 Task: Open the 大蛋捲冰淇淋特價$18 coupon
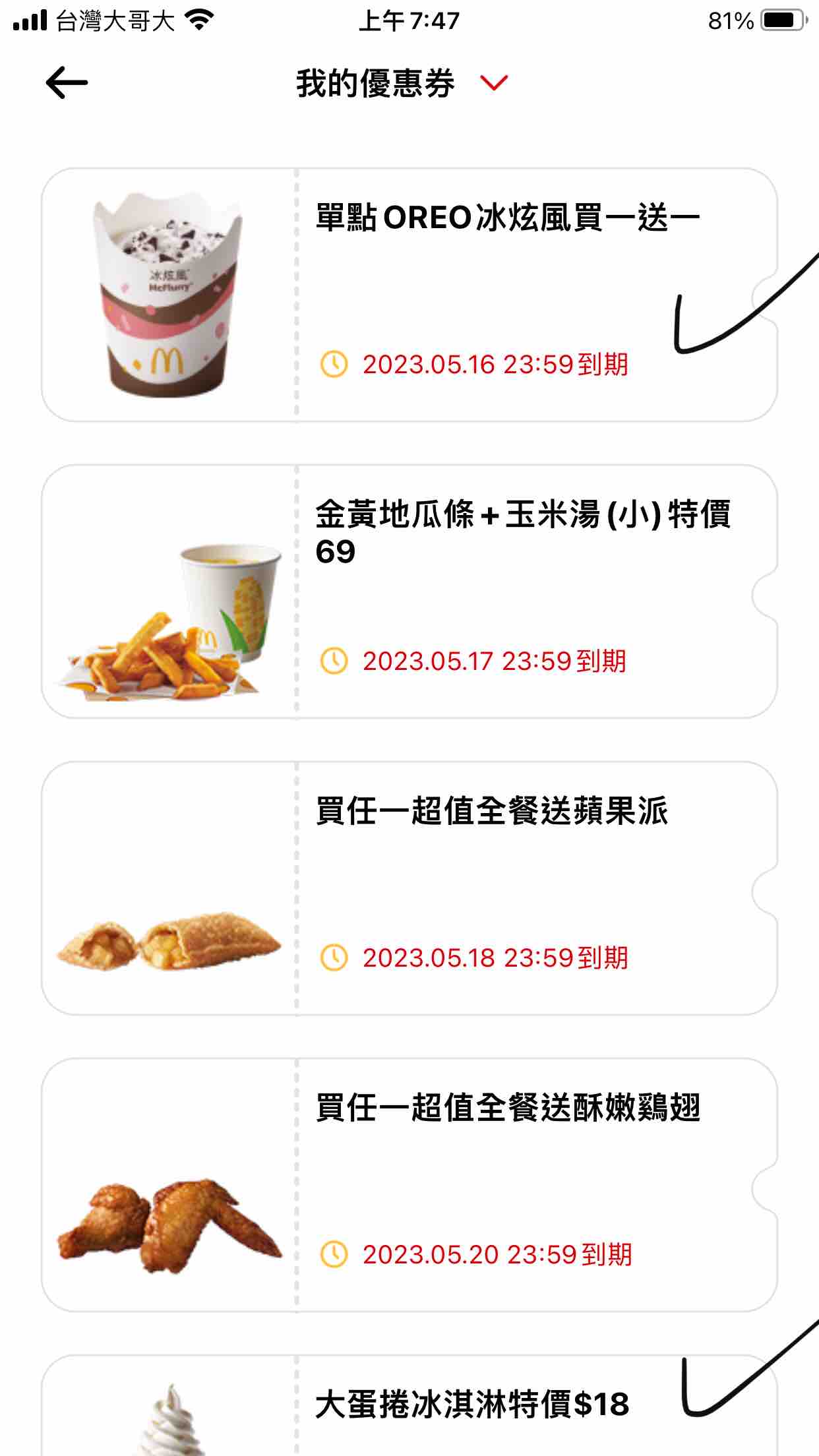coord(409,1406)
